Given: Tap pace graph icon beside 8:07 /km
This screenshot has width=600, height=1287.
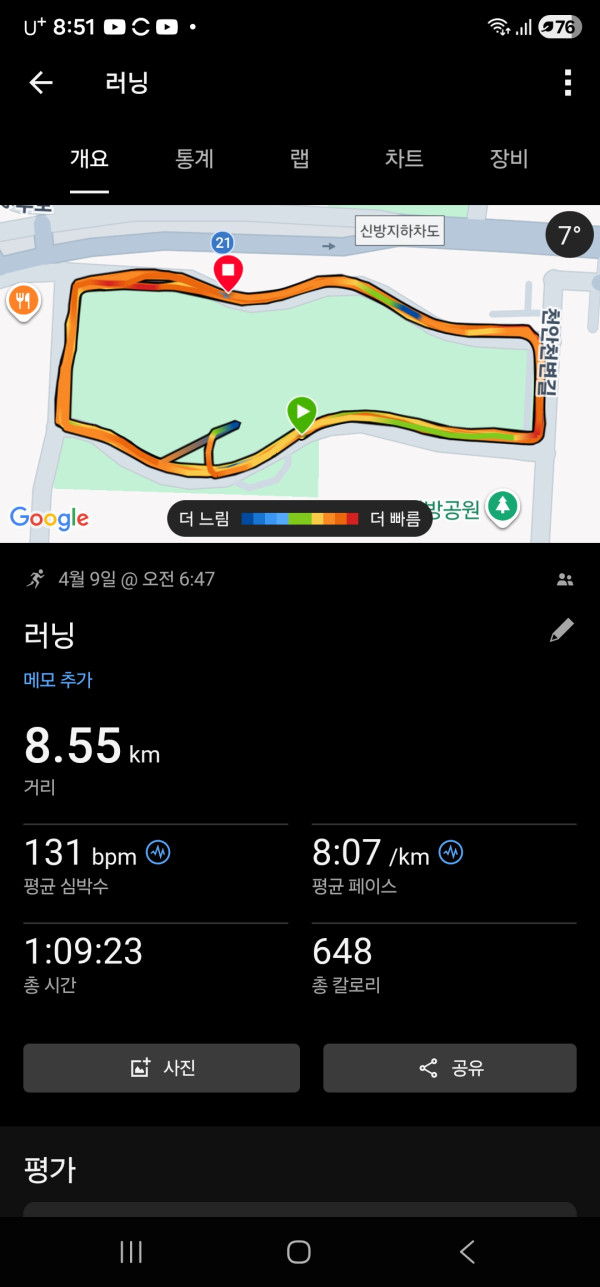Looking at the screenshot, I should tap(451, 853).
